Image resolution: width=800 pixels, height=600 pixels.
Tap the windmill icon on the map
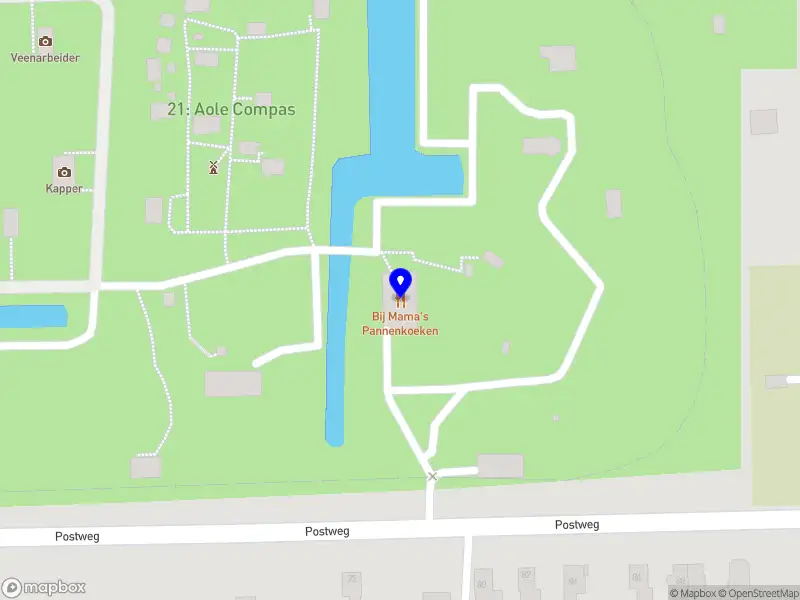point(213,168)
